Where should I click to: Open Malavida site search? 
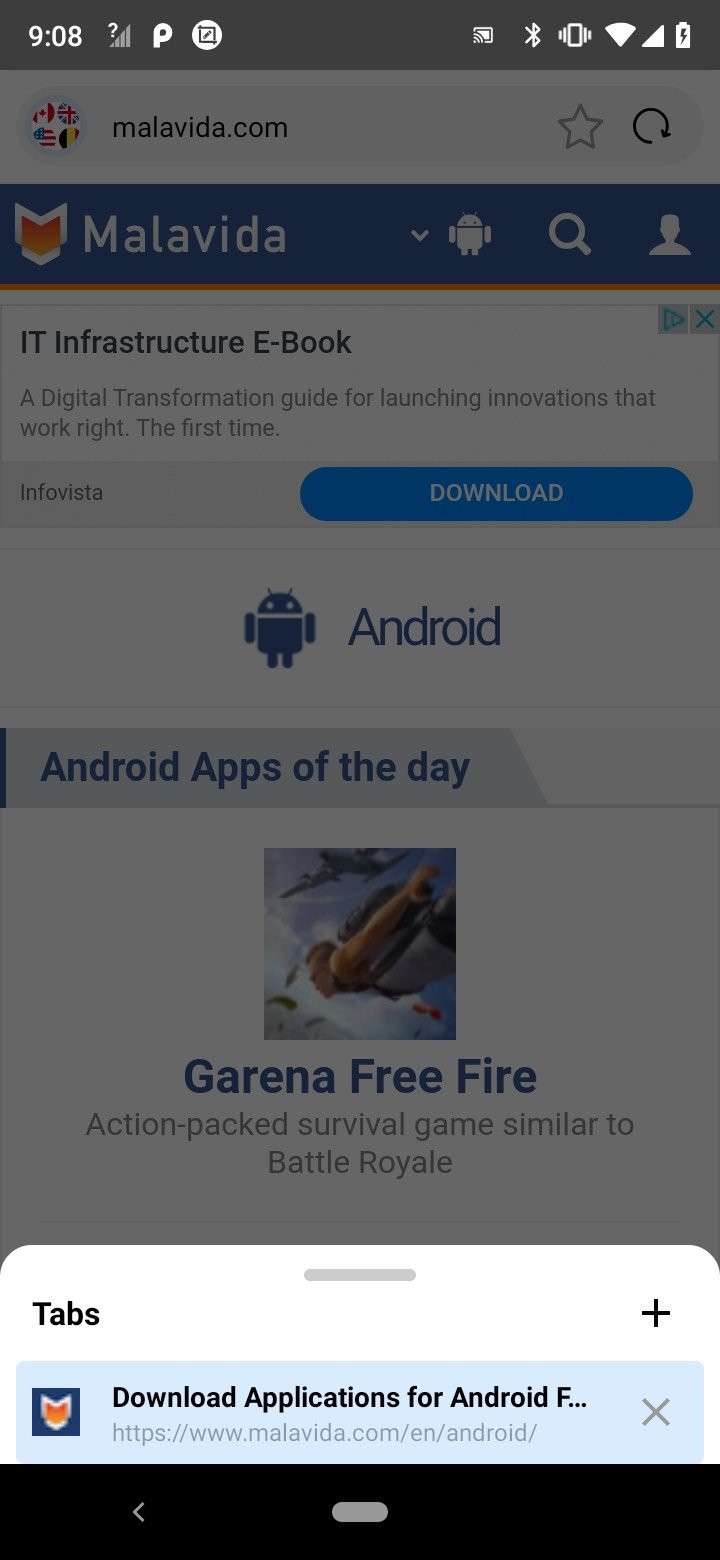(570, 235)
